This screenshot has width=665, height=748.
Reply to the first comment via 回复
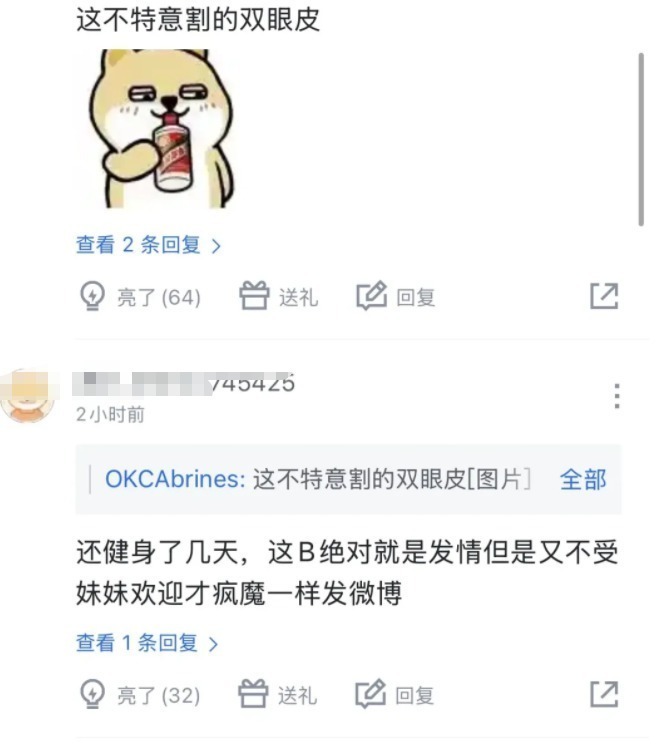tap(396, 297)
